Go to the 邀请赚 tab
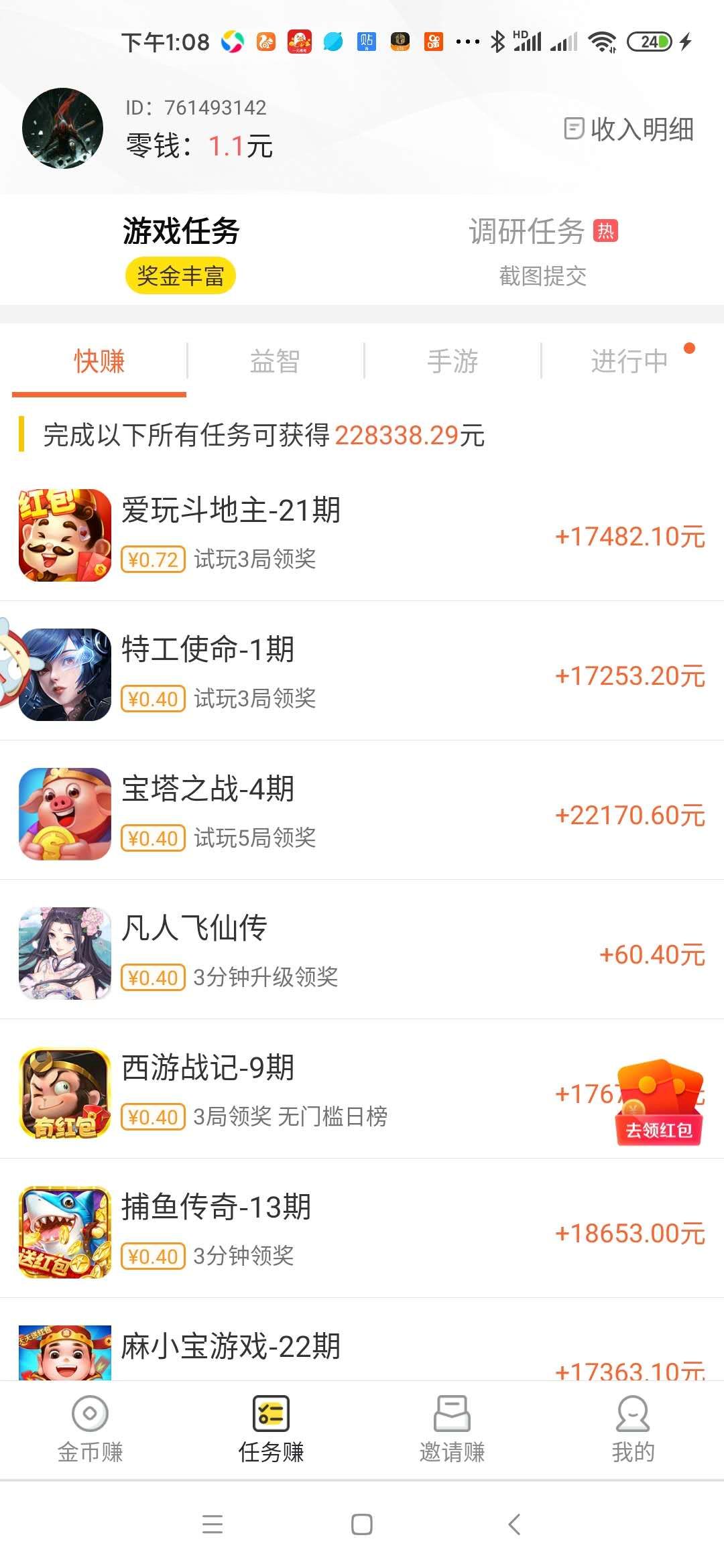The width and height of the screenshot is (724, 1568). (452, 1429)
